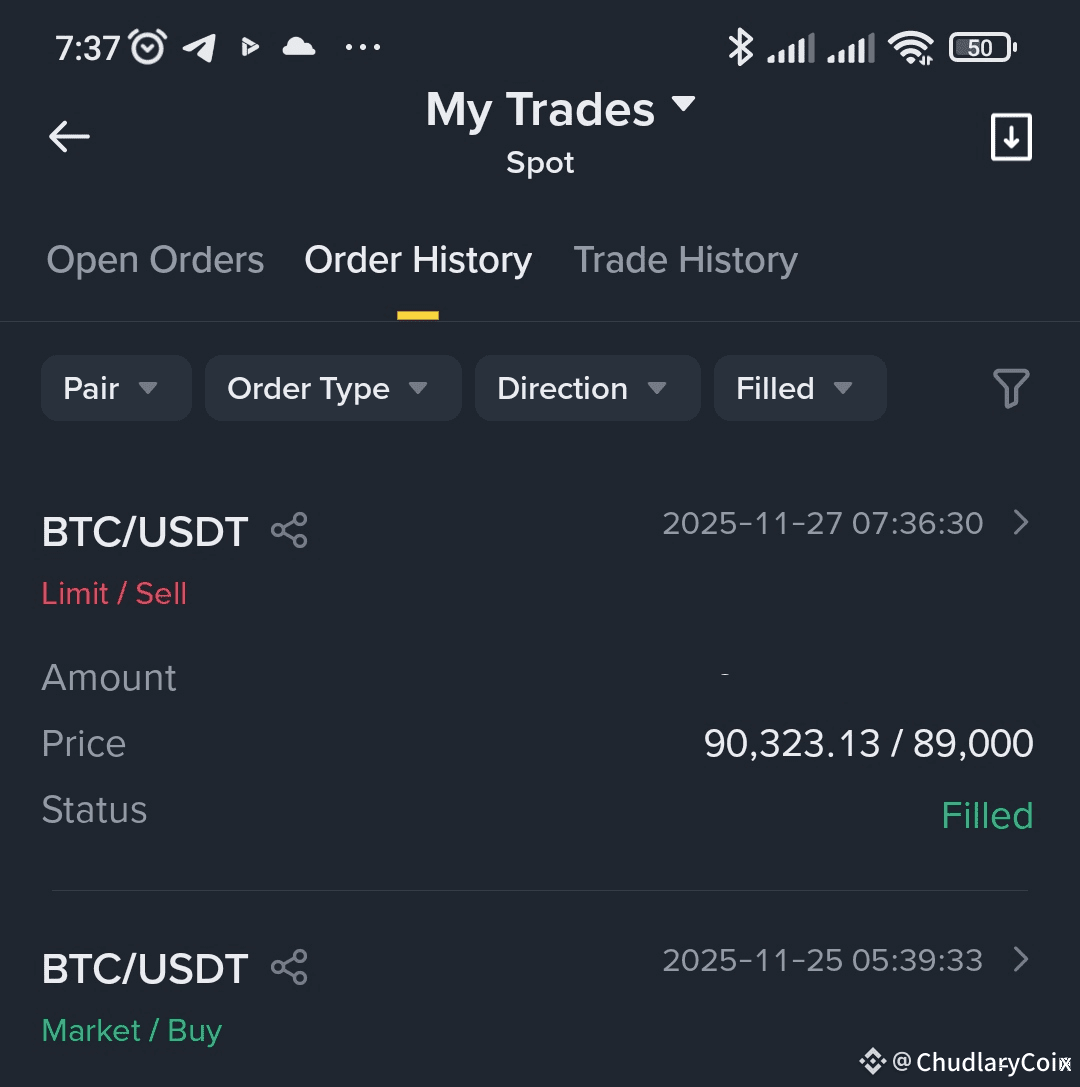Switch to the Trade History tab
1080x1087 pixels.
pos(685,260)
